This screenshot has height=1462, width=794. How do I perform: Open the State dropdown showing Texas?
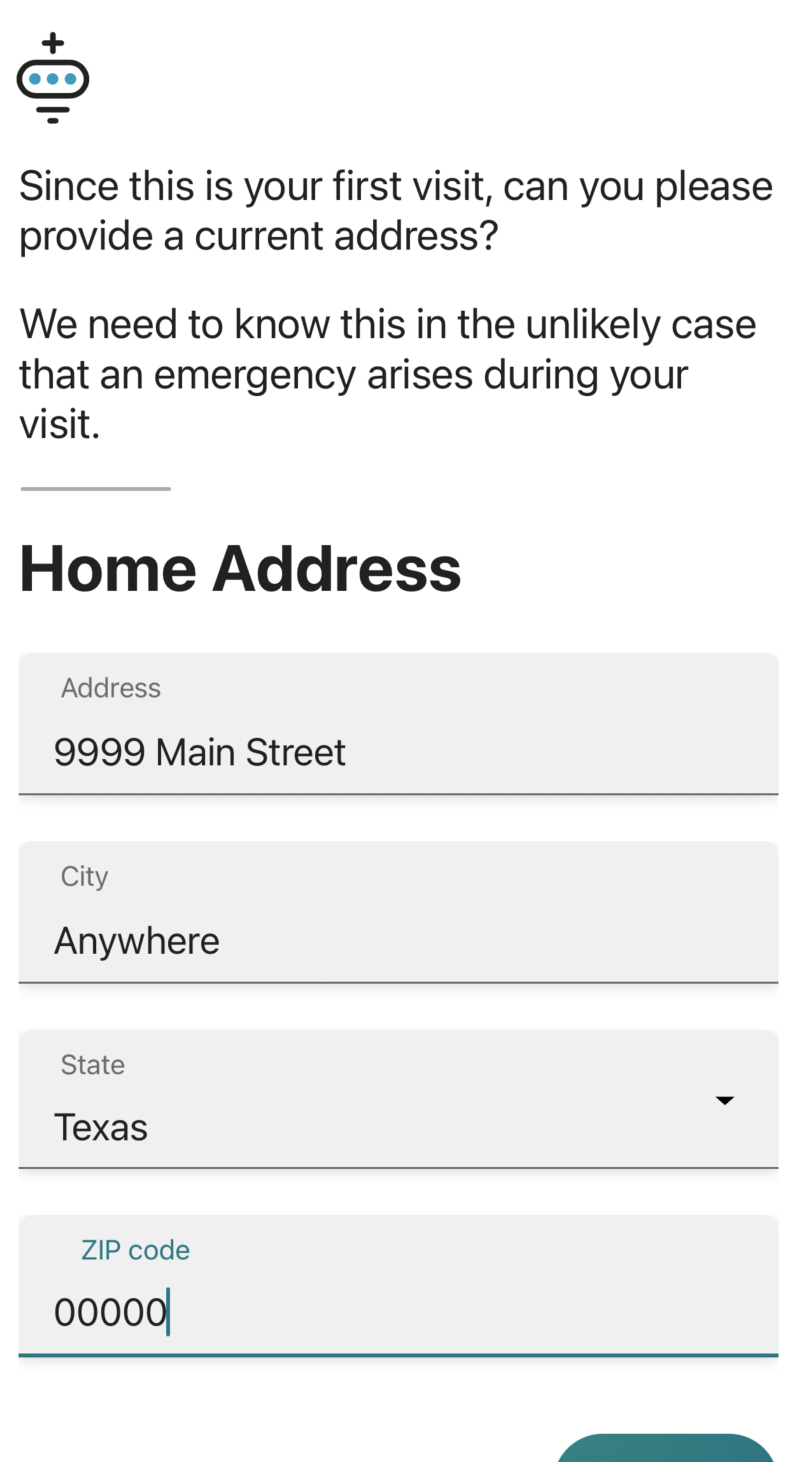[x=398, y=1099]
